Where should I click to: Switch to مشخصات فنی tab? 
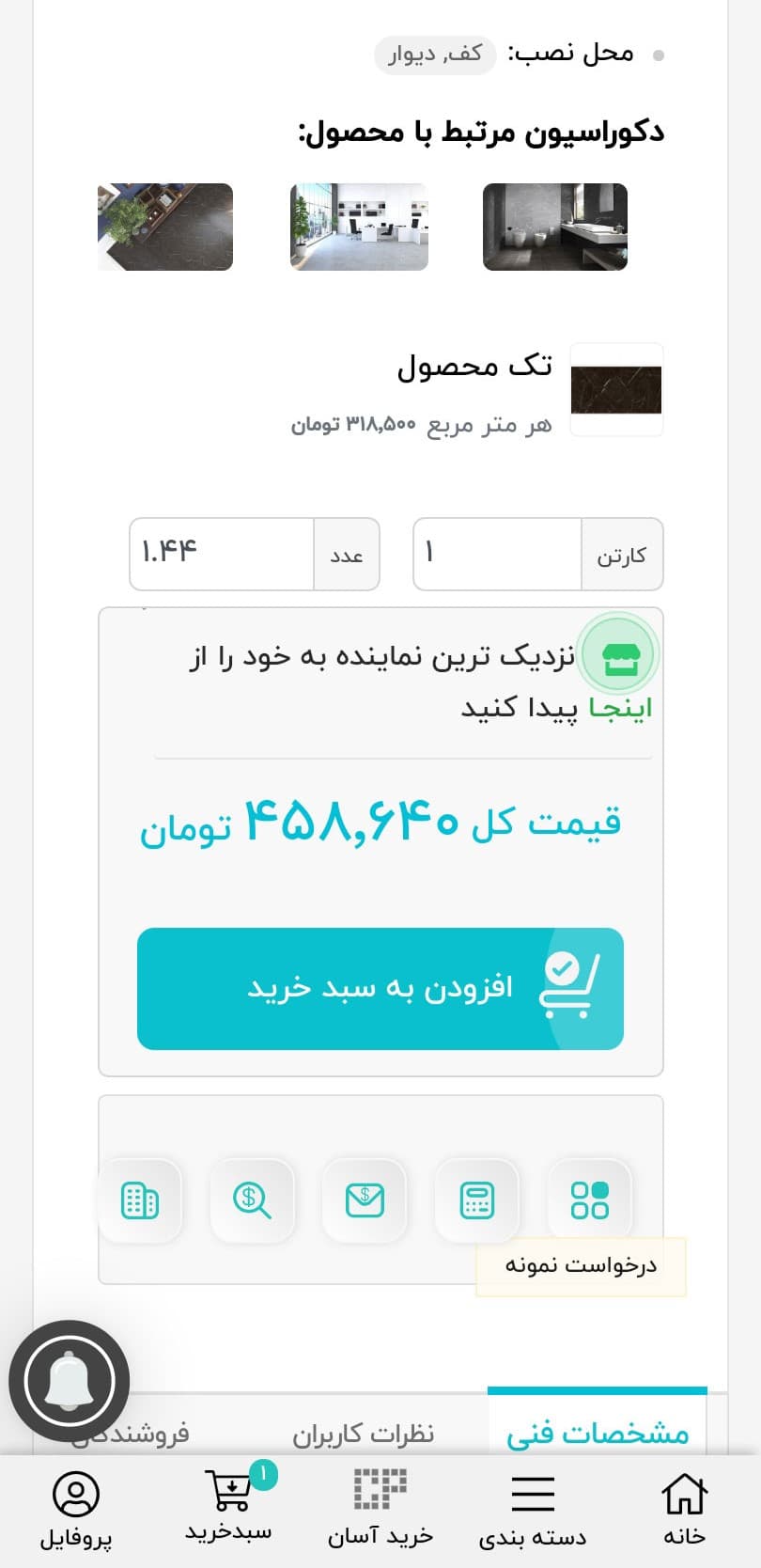597,1432
